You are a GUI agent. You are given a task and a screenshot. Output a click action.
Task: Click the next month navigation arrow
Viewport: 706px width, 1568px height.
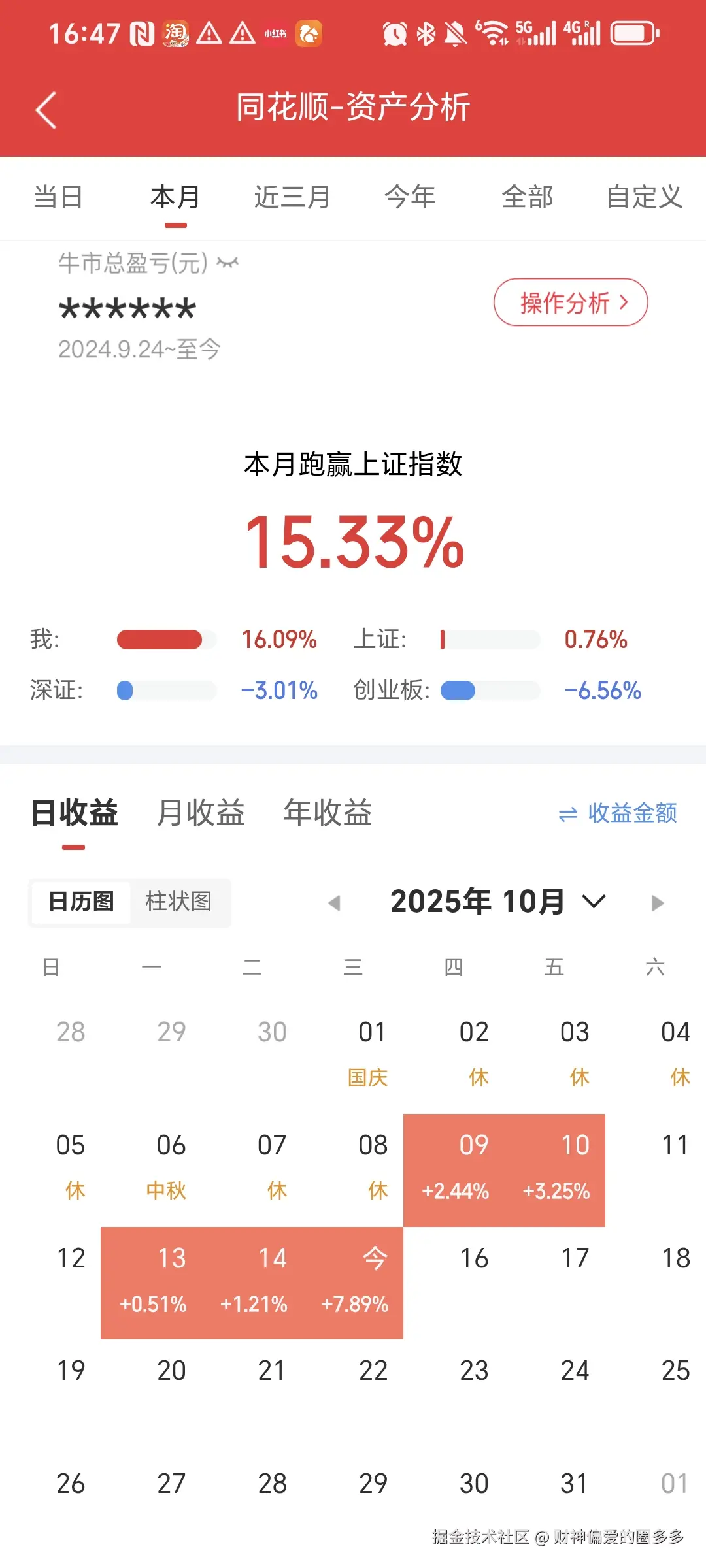coord(657,902)
